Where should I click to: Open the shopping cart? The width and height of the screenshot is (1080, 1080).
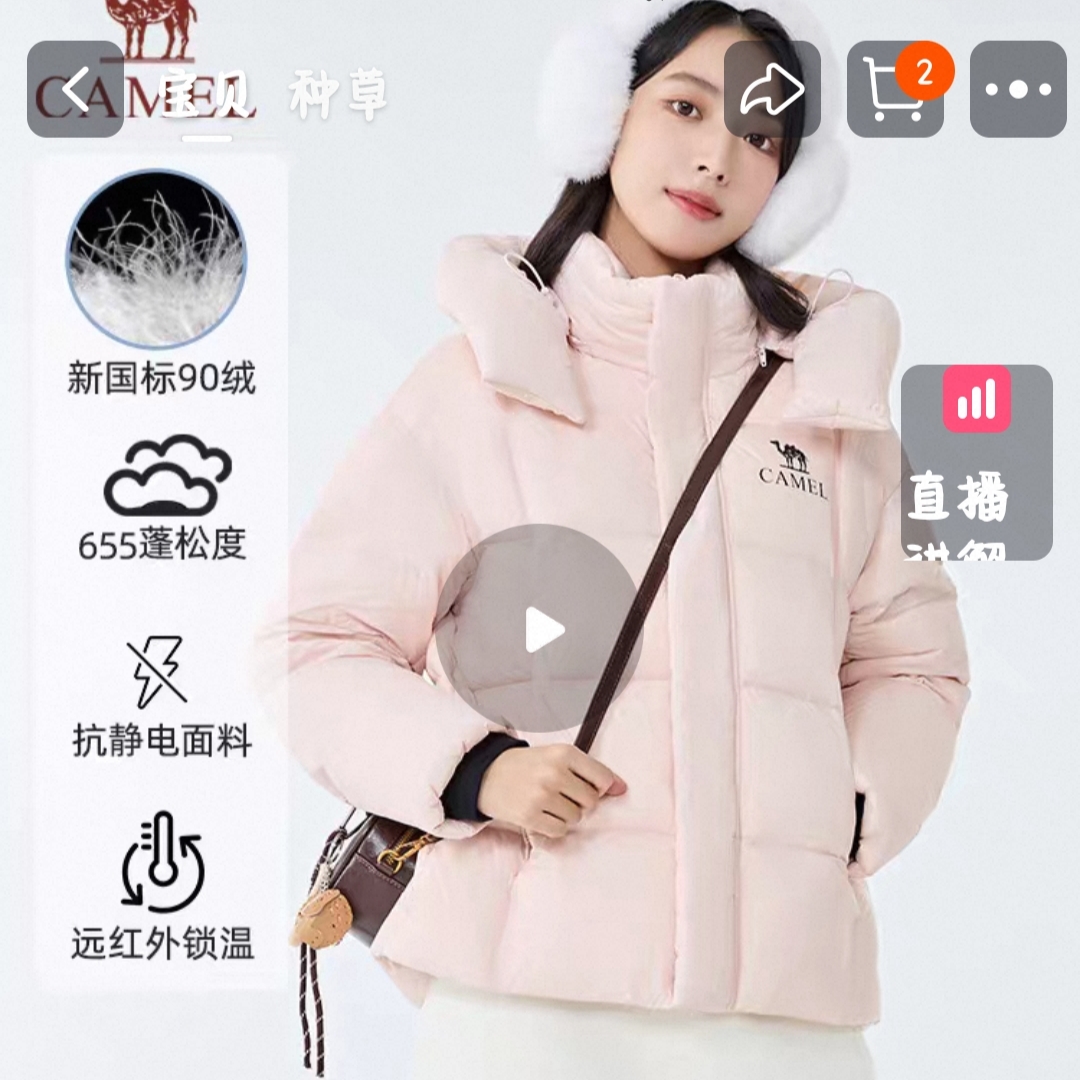pos(895,89)
